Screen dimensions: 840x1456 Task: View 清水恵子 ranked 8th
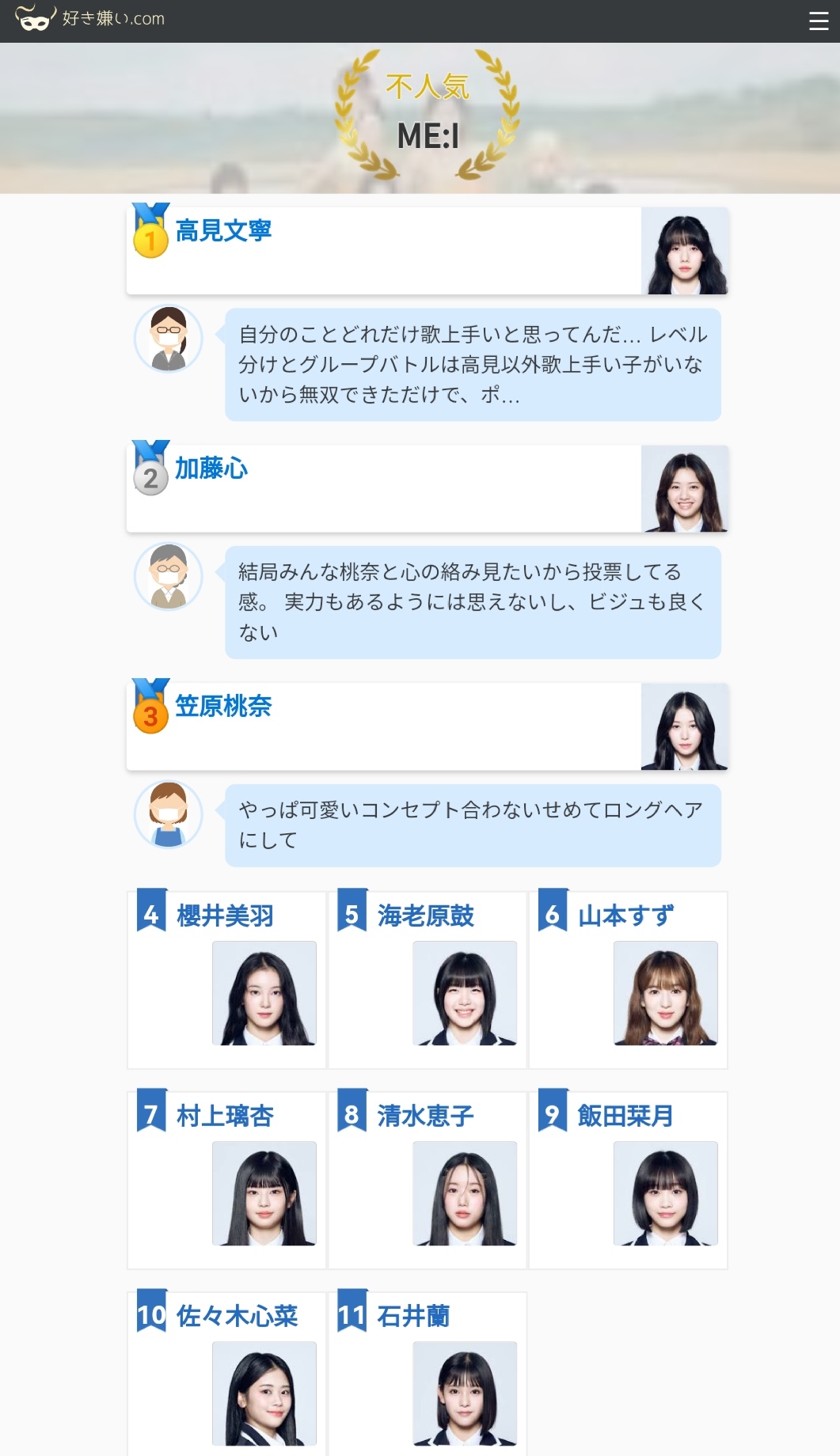(428, 1180)
